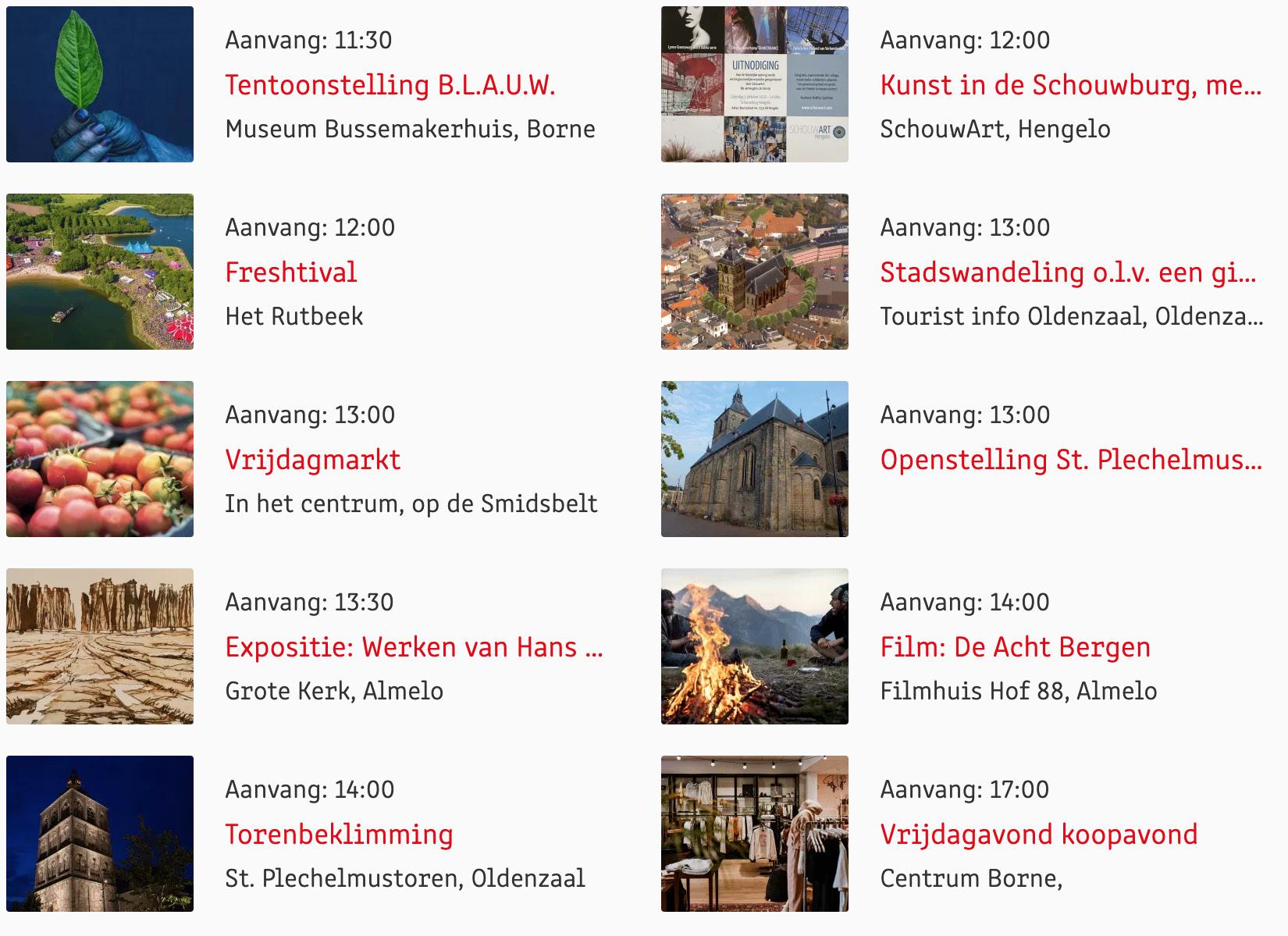Viewport: 1288px width, 936px height.
Task: Open the Vrijdagmarkt event link
Action: pos(312,460)
